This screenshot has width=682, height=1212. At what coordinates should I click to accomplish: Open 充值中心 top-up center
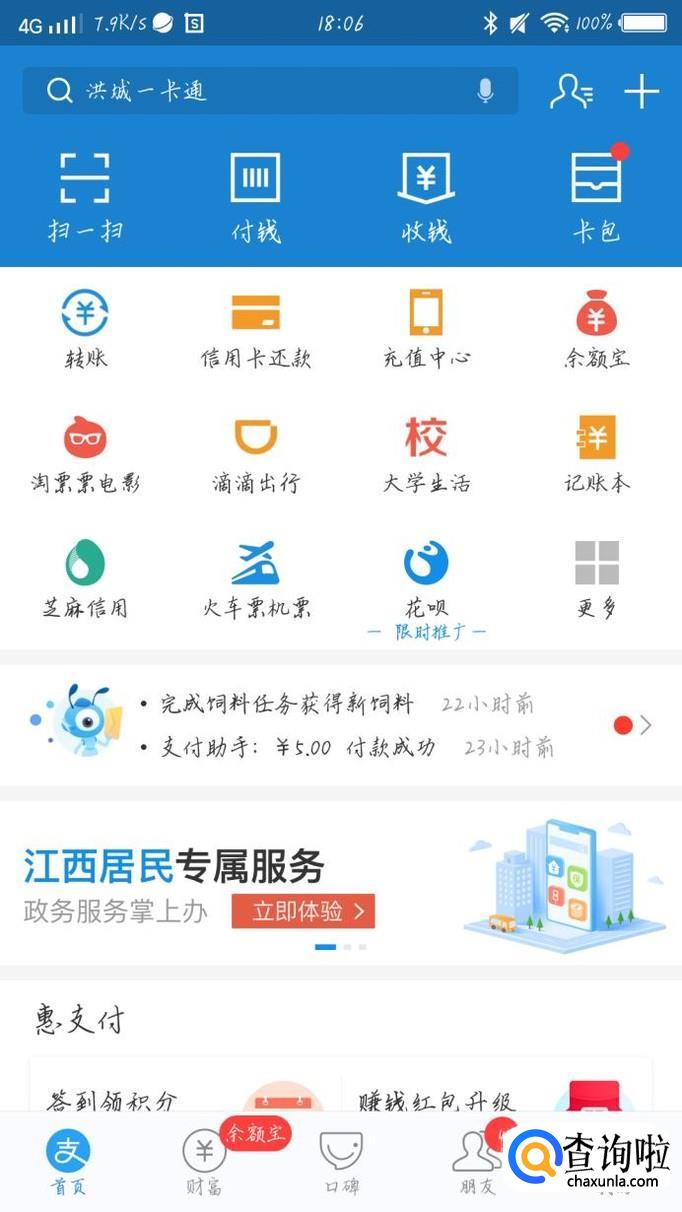tap(427, 329)
